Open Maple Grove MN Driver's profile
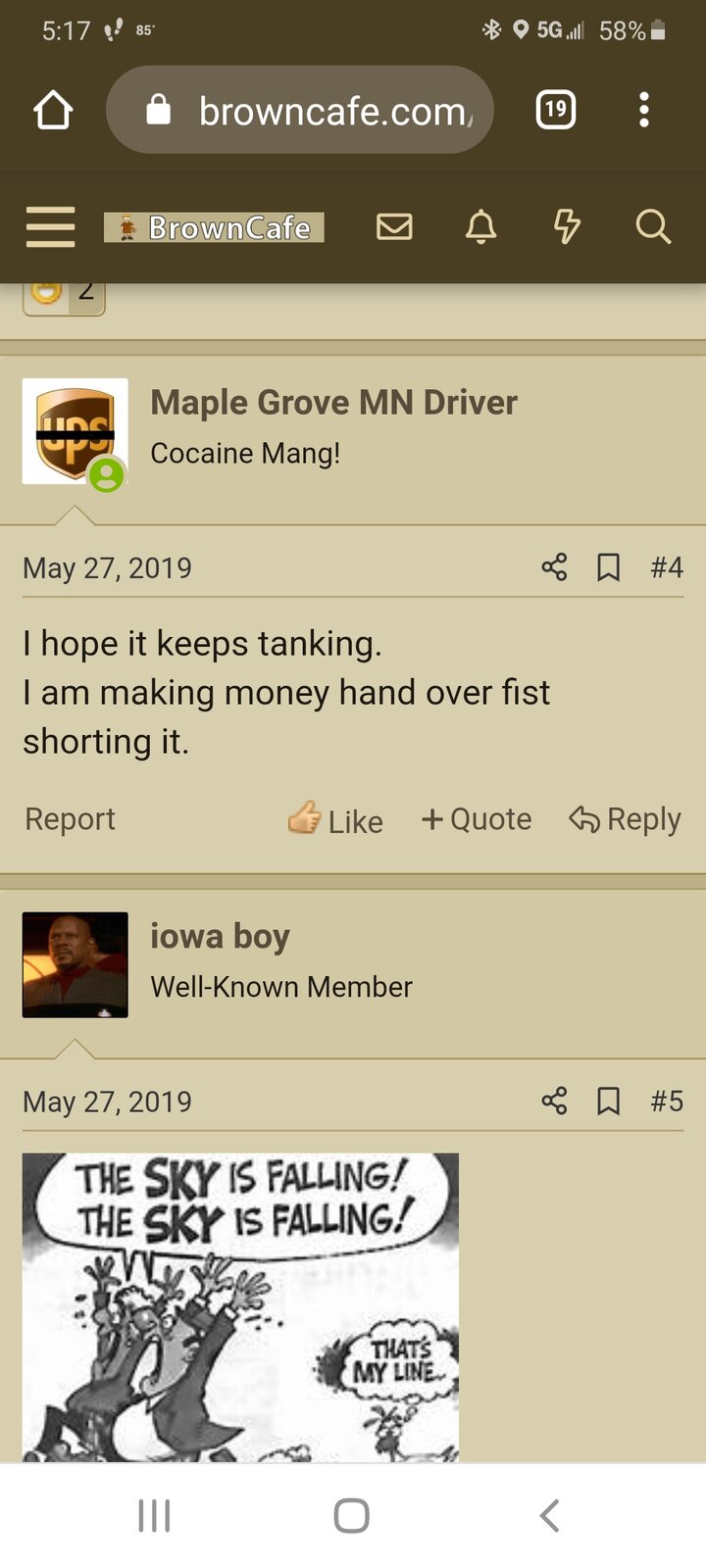The height and width of the screenshot is (1568, 706). pyautogui.click(x=333, y=403)
